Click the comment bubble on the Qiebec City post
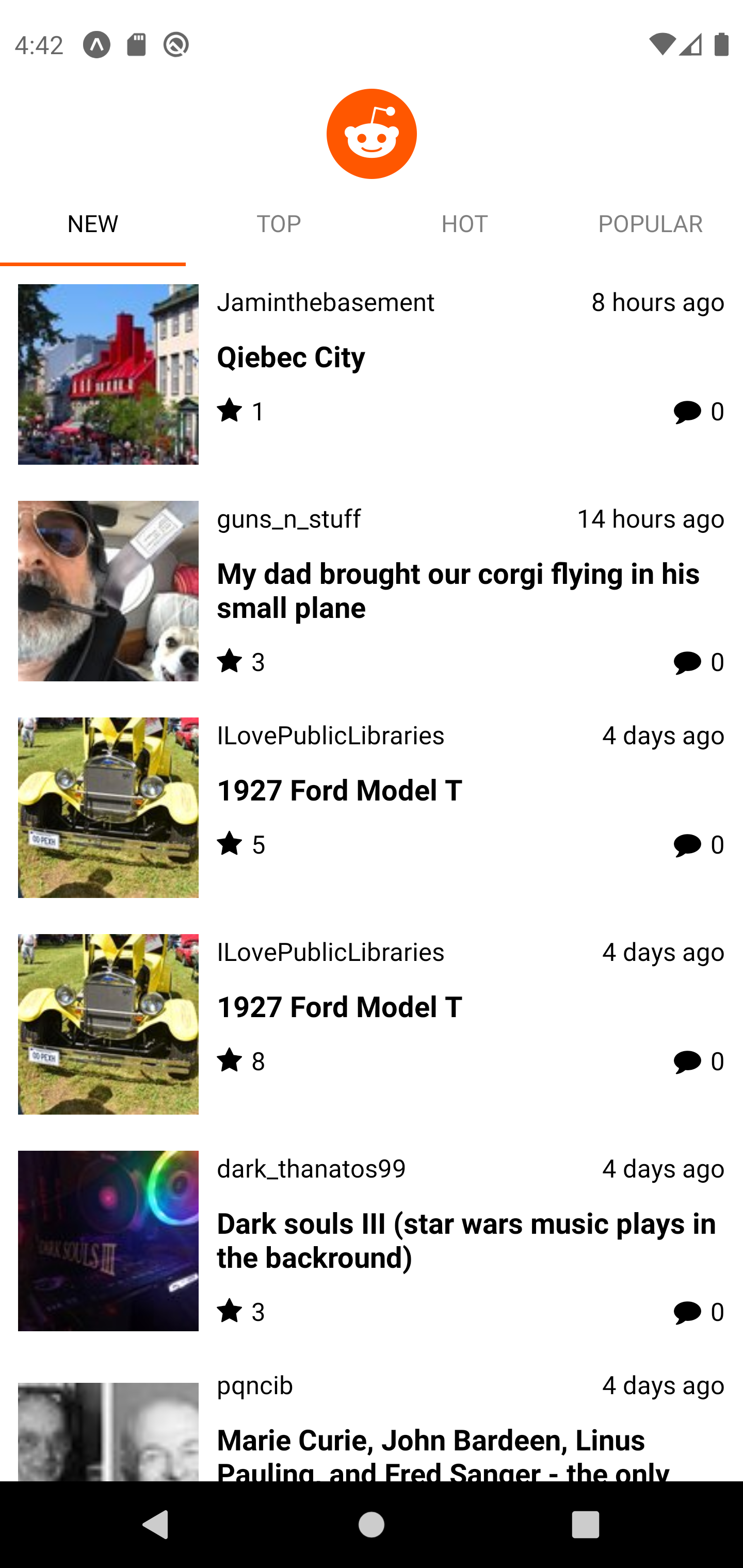This screenshot has width=743, height=1568. pyautogui.click(x=688, y=411)
